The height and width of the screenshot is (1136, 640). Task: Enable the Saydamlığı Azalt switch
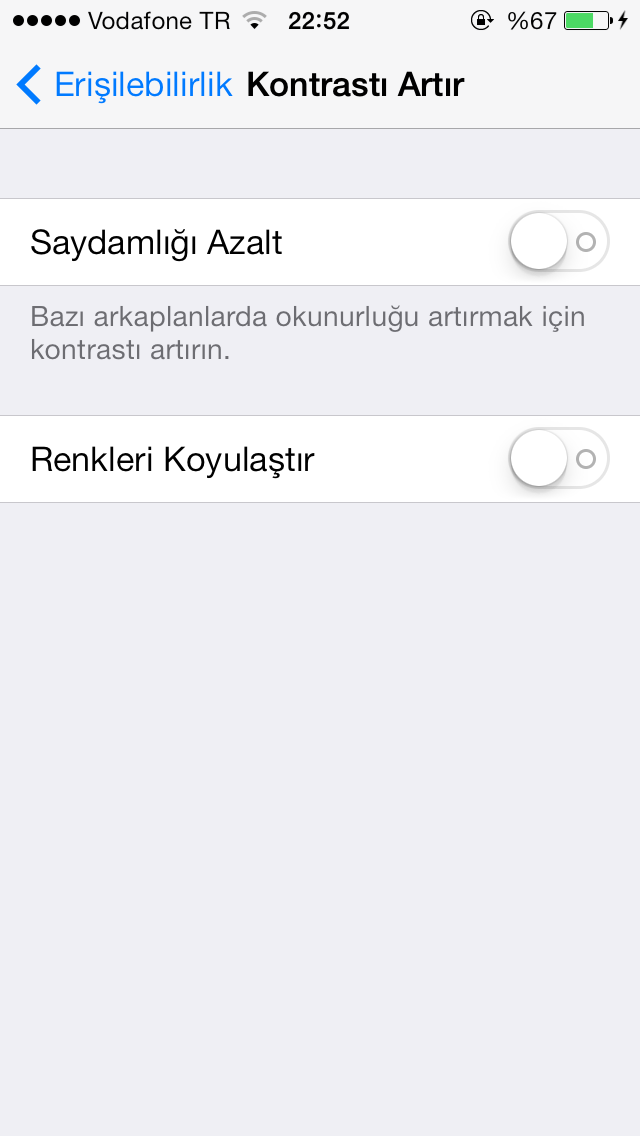click(559, 241)
